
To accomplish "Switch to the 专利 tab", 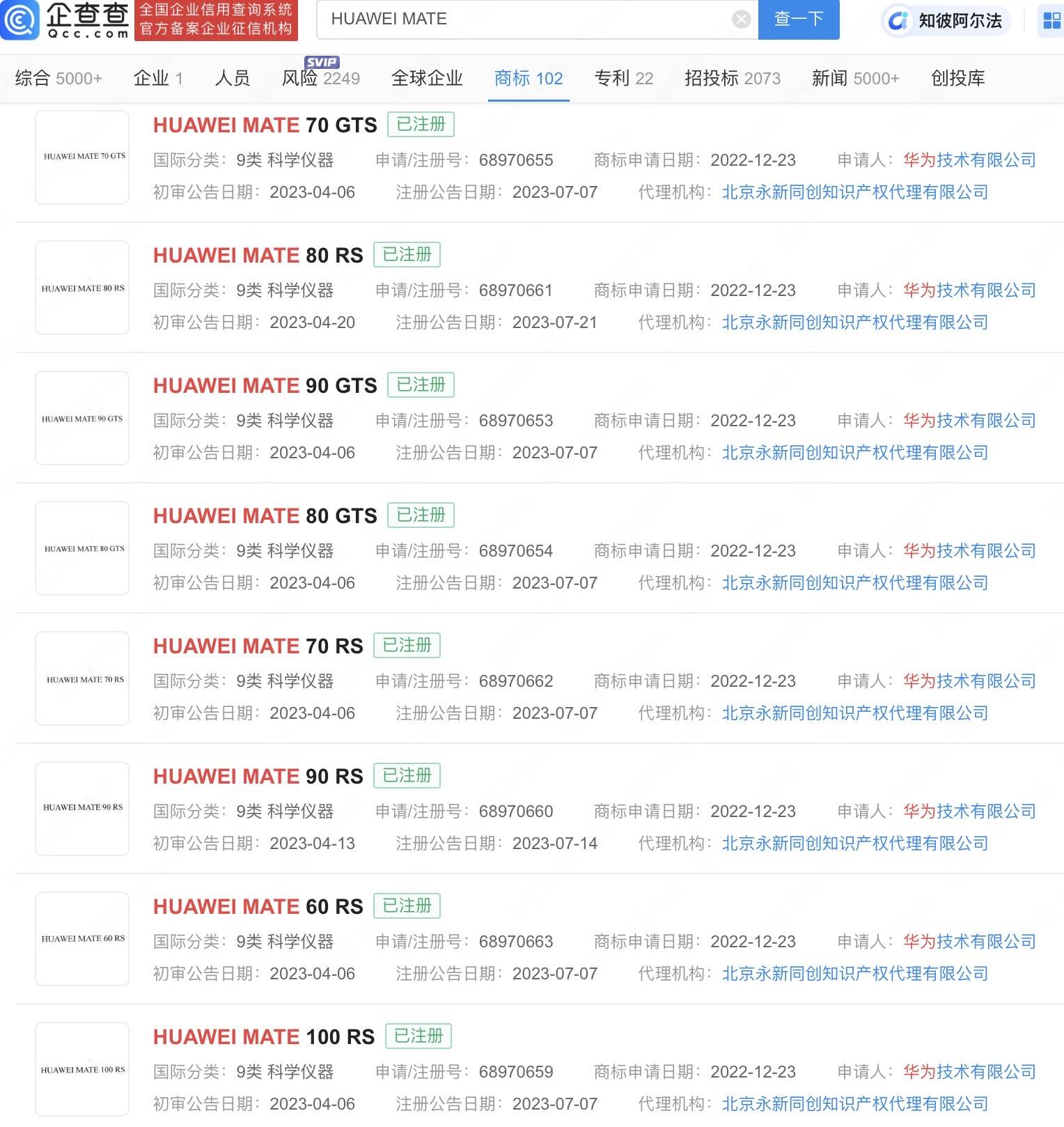I will pos(623,78).
